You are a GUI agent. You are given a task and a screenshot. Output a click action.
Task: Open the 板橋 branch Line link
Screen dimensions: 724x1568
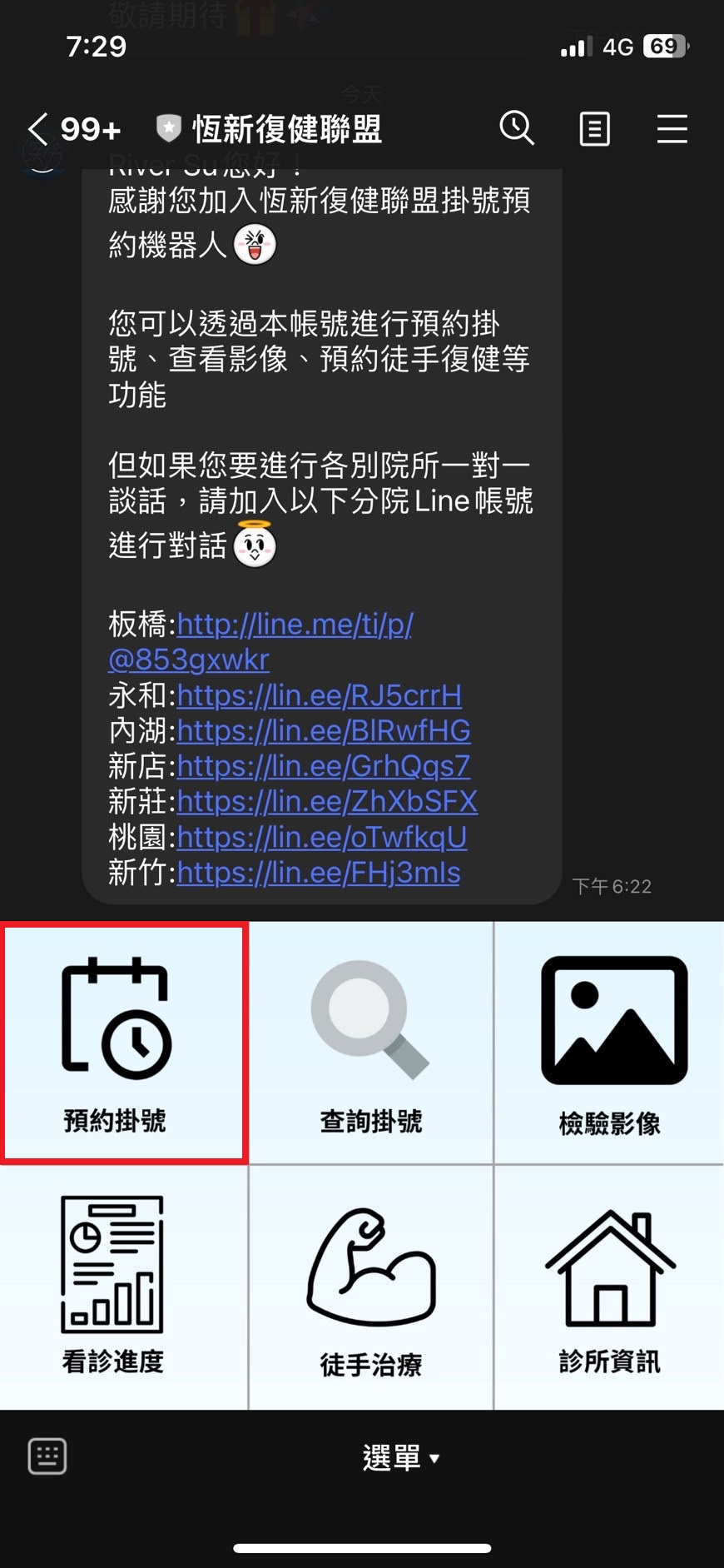click(x=260, y=641)
